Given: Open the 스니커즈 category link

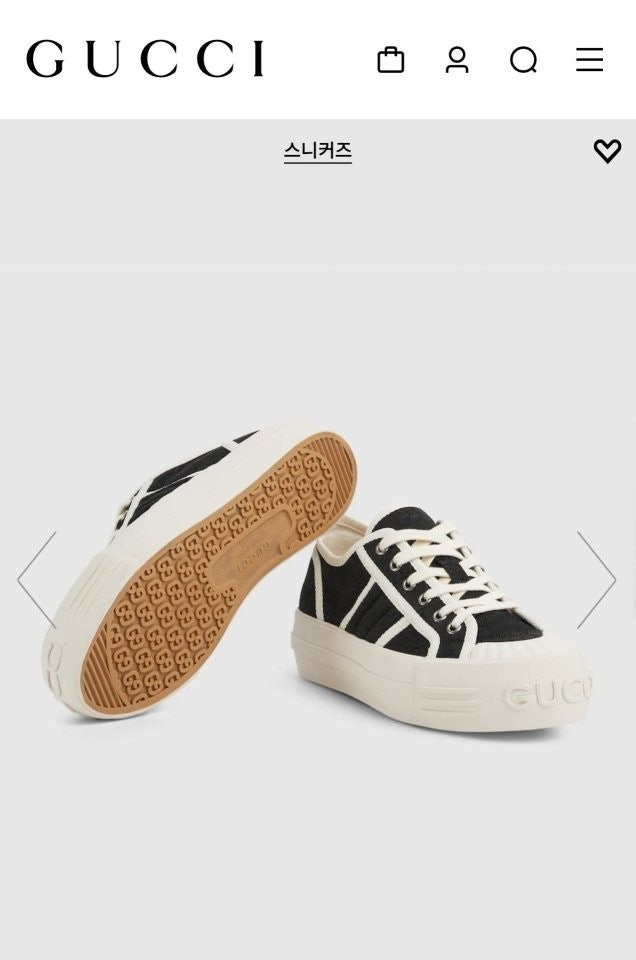Looking at the screenshot, I should [318, 151].
